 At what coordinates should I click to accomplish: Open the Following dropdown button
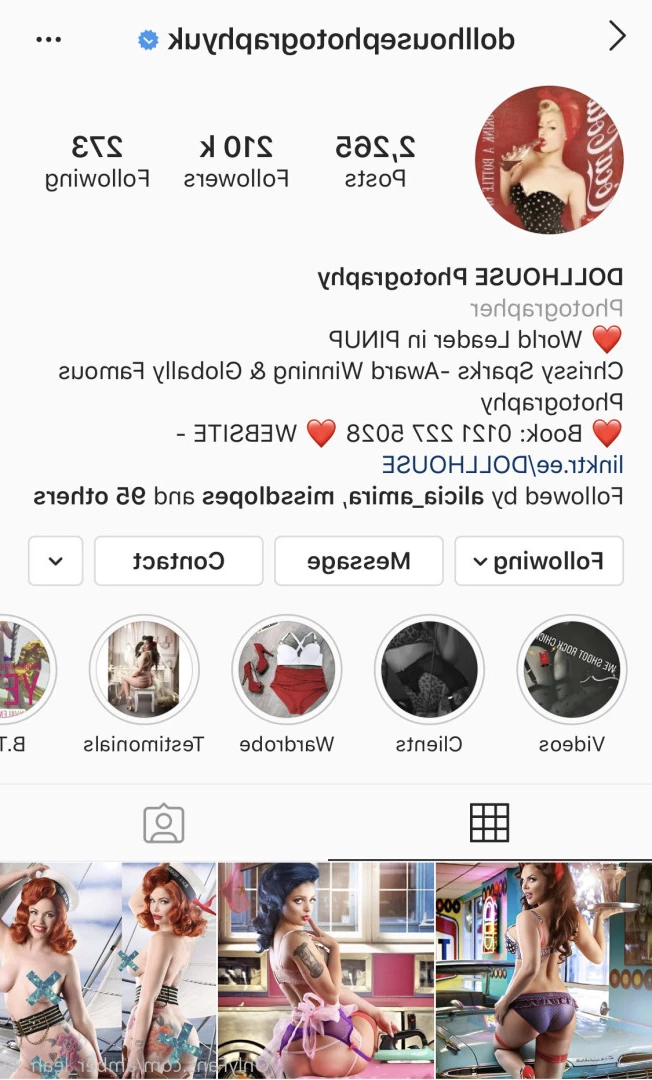tap(539, 561)
